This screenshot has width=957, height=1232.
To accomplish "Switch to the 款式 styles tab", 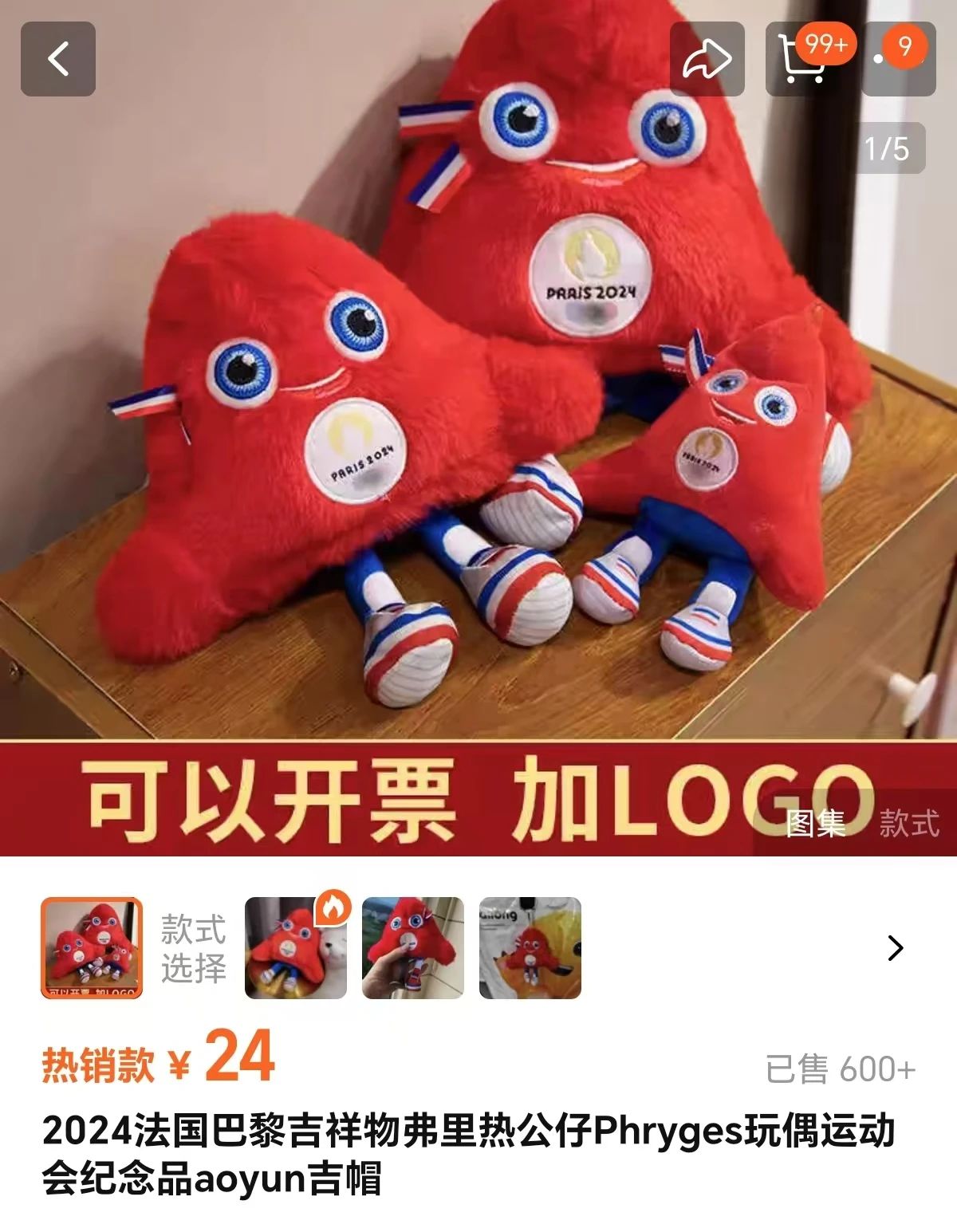I will [909, 823].
